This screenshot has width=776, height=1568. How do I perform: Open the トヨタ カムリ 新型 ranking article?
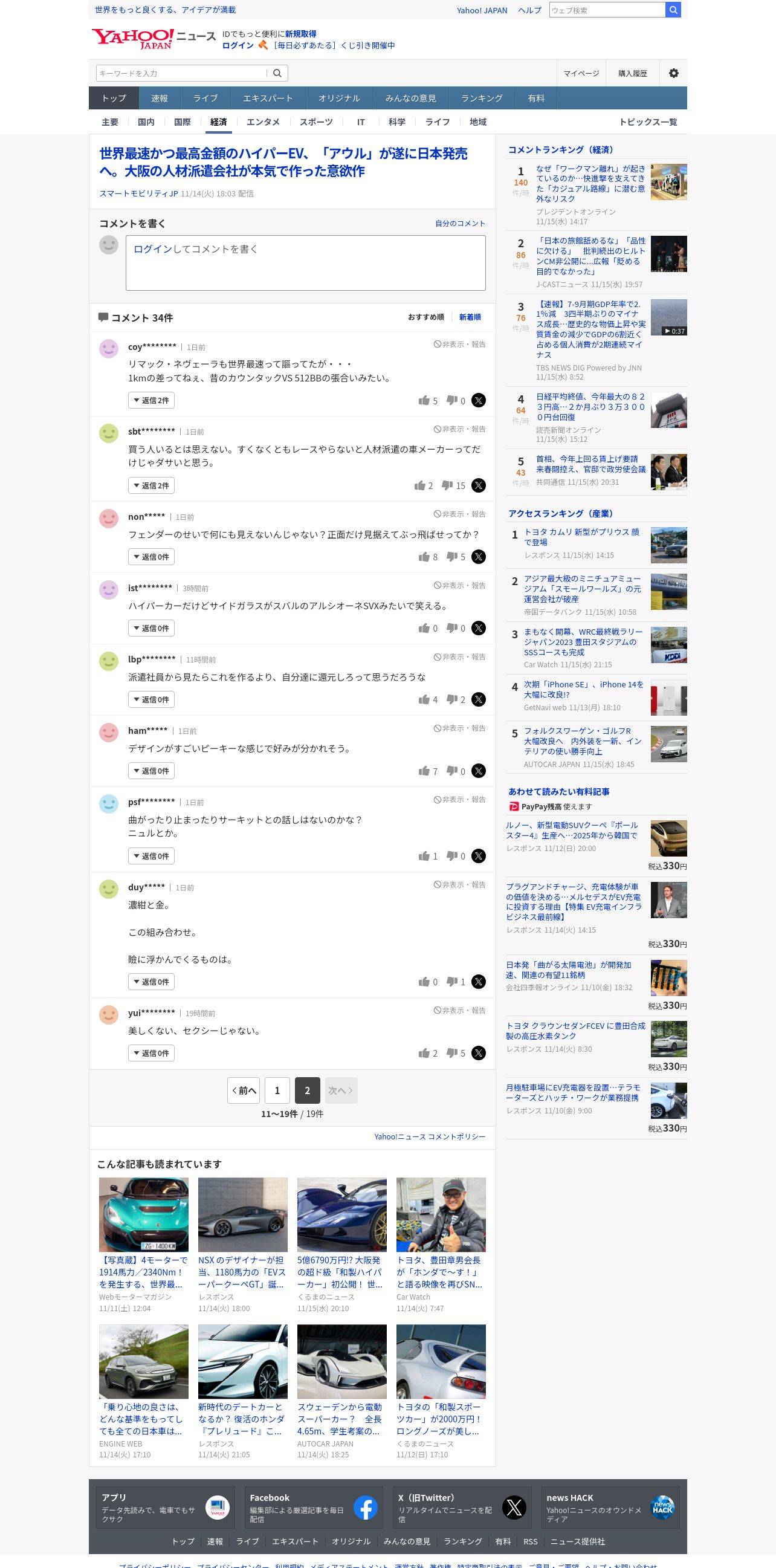[581, 536]
